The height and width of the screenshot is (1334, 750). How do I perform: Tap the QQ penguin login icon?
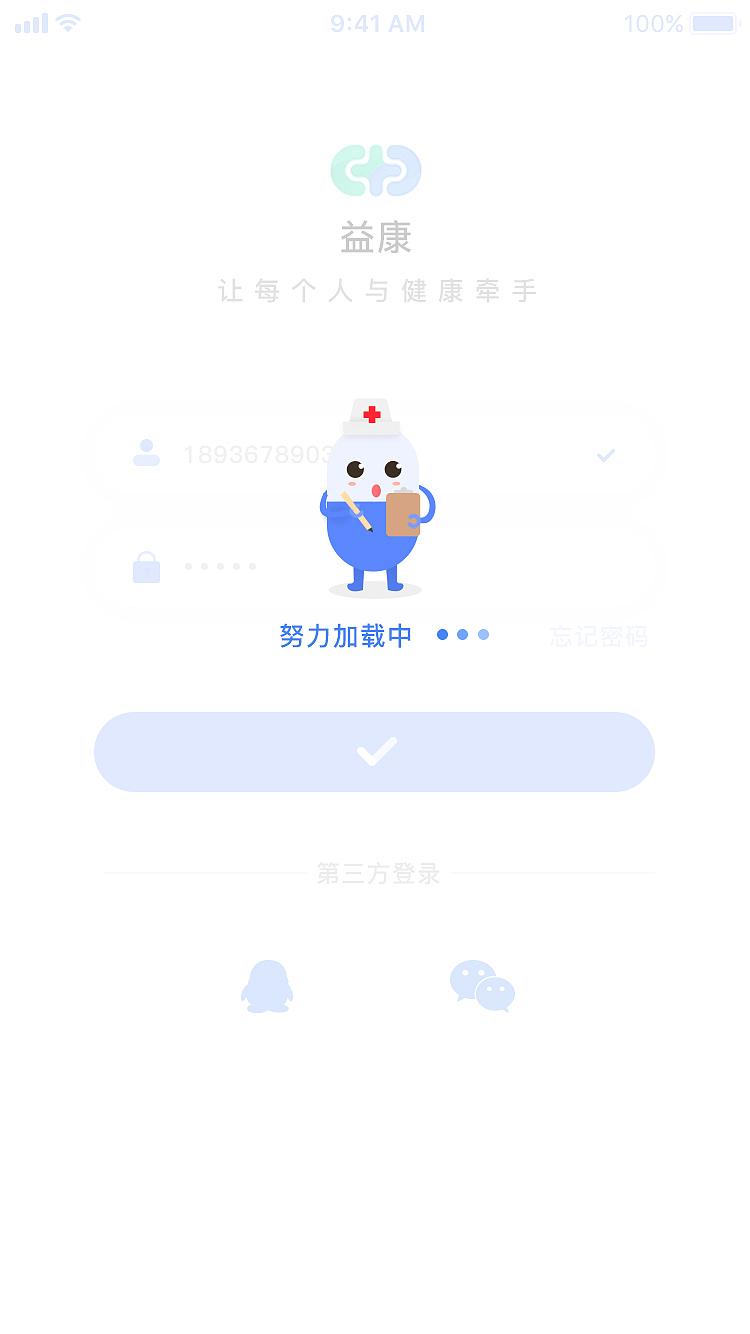pyautogui.click(x=268, y=985)
